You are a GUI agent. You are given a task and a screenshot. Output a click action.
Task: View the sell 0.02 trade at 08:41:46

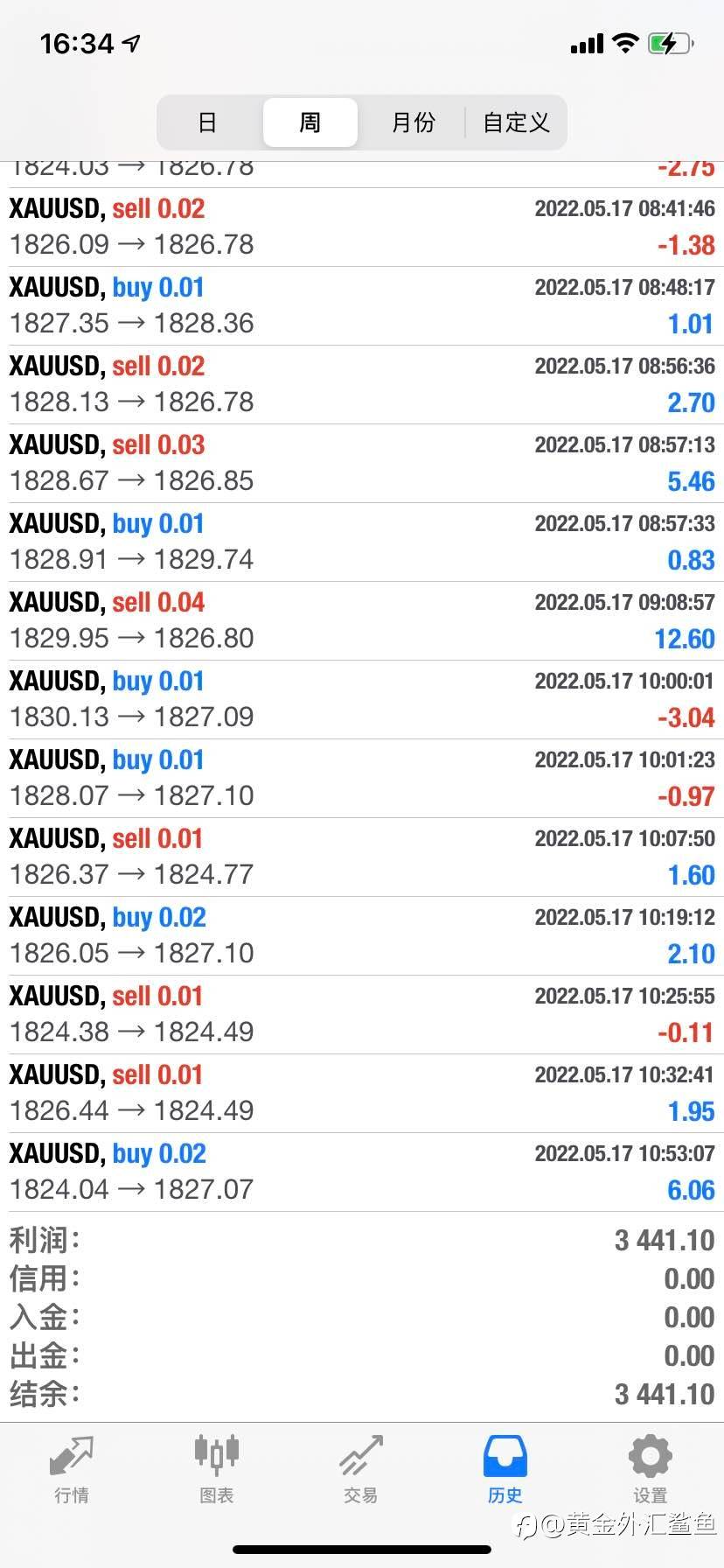(362, 227)
